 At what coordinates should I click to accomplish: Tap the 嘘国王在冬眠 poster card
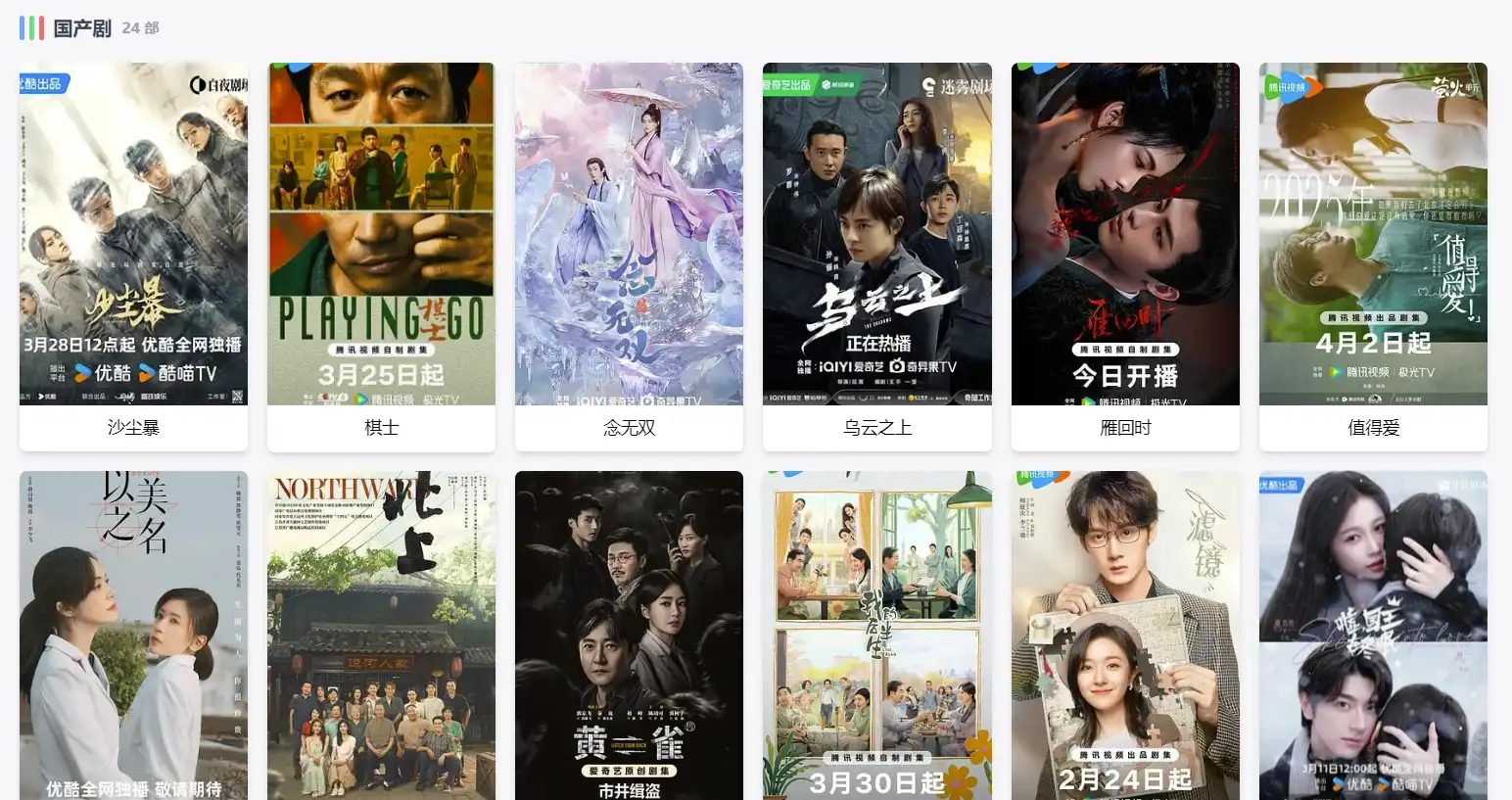[1373, 636]
